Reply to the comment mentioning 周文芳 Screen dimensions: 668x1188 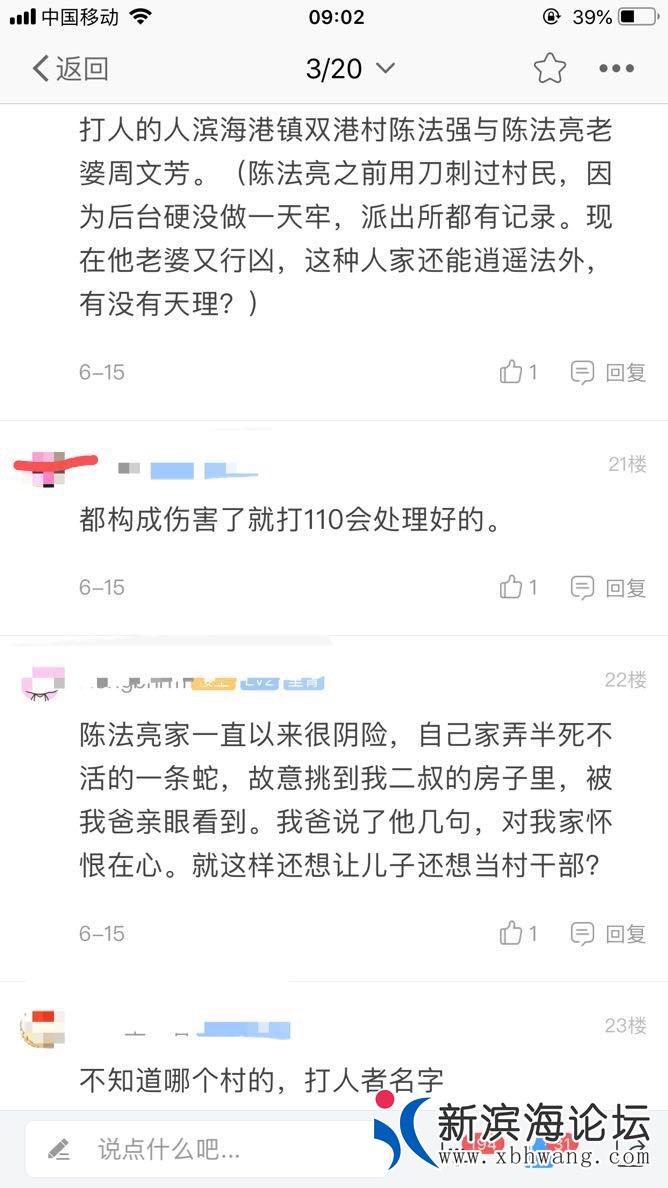click(x=608, y=372)
